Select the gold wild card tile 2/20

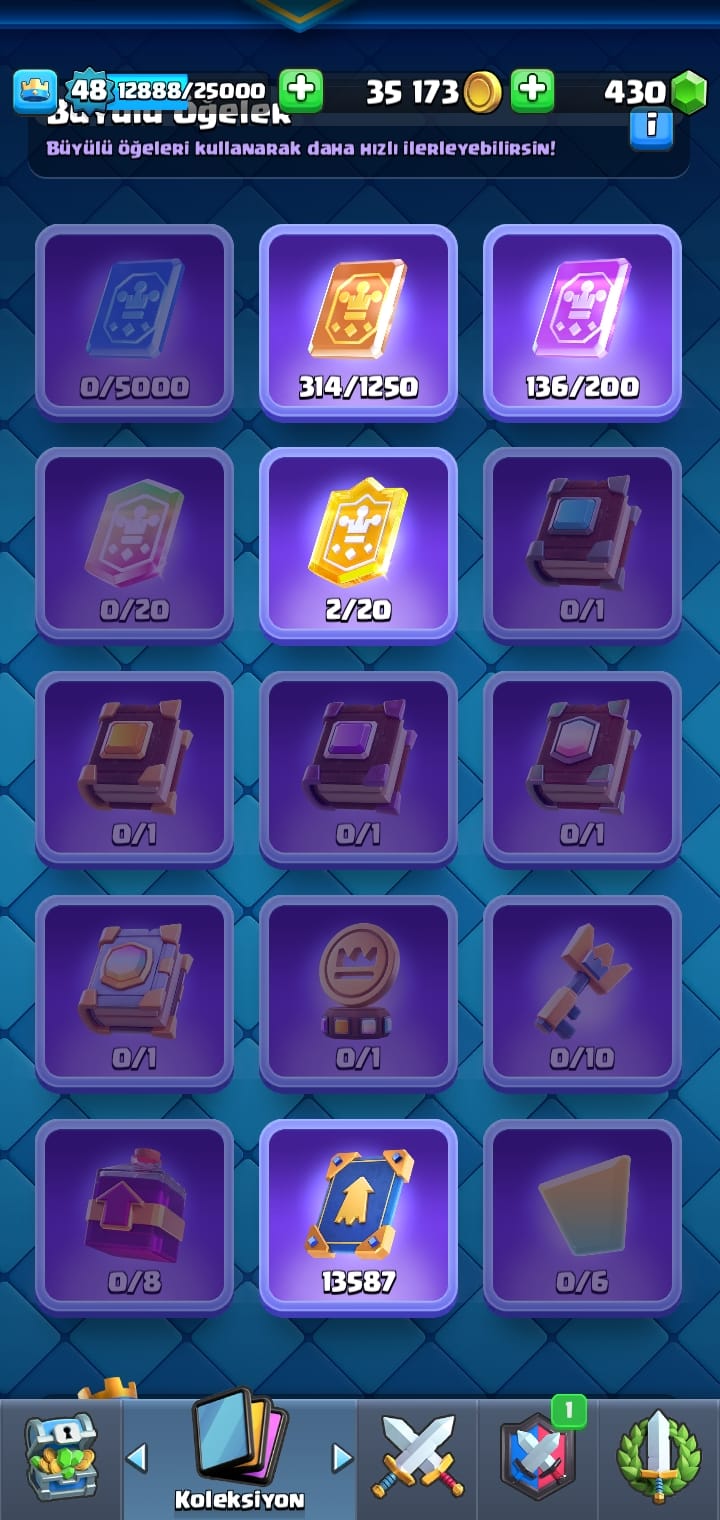[358, 544]
